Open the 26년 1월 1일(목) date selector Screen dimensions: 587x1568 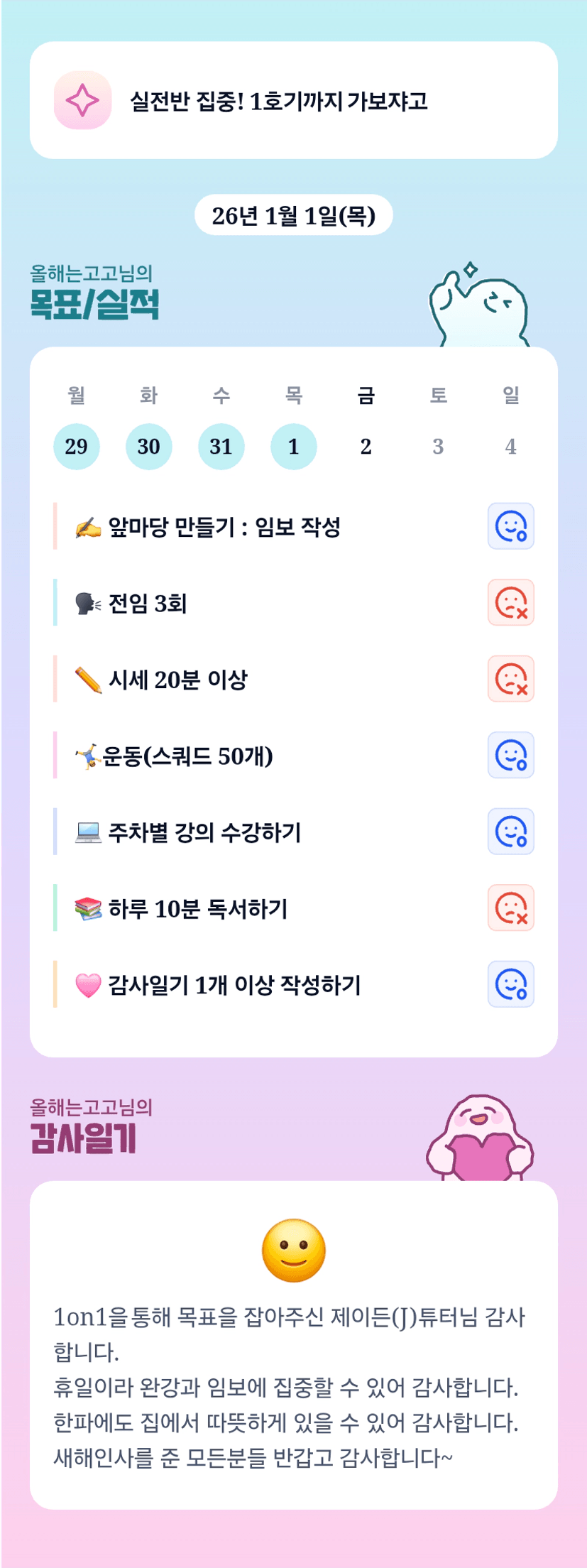coord(294,215)
